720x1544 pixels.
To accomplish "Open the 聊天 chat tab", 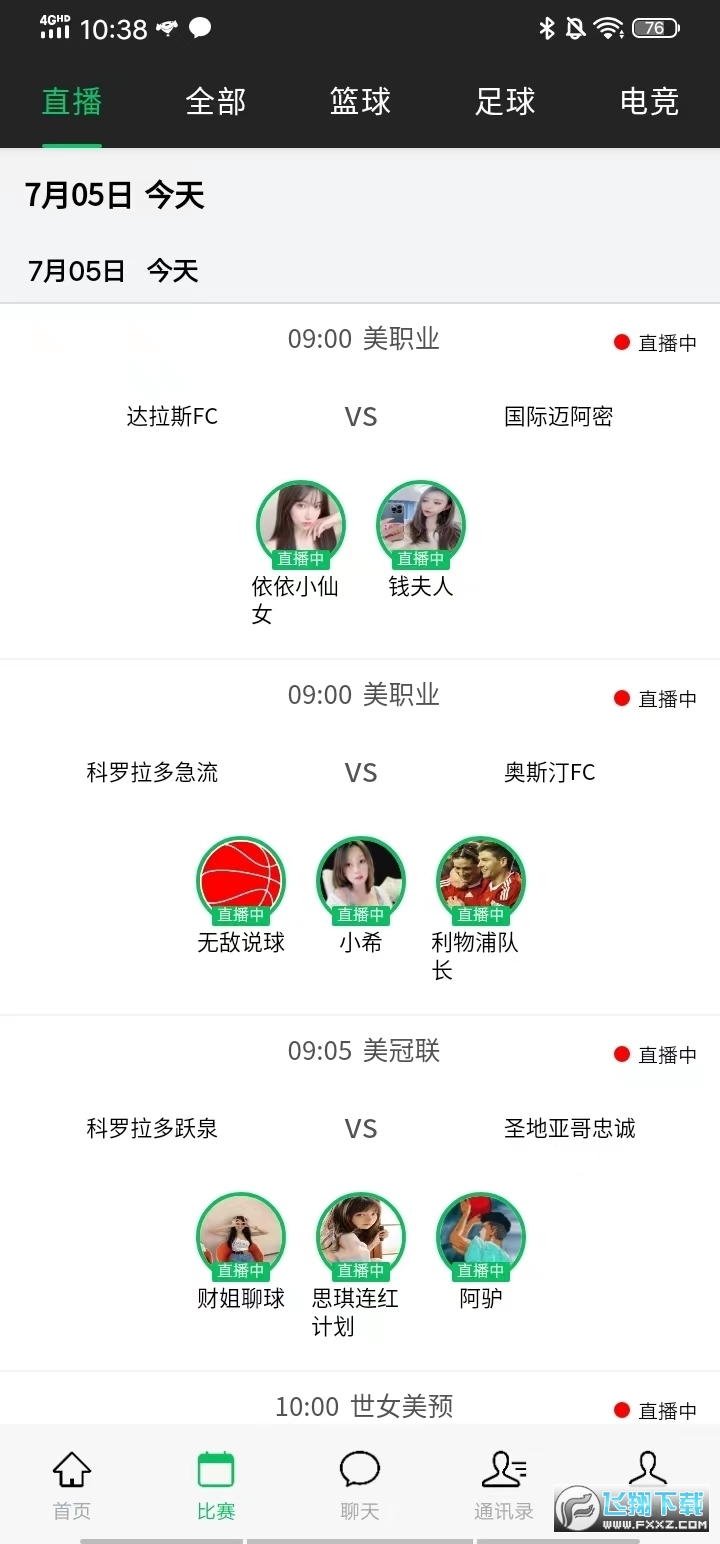I will tap(360, 1485).
